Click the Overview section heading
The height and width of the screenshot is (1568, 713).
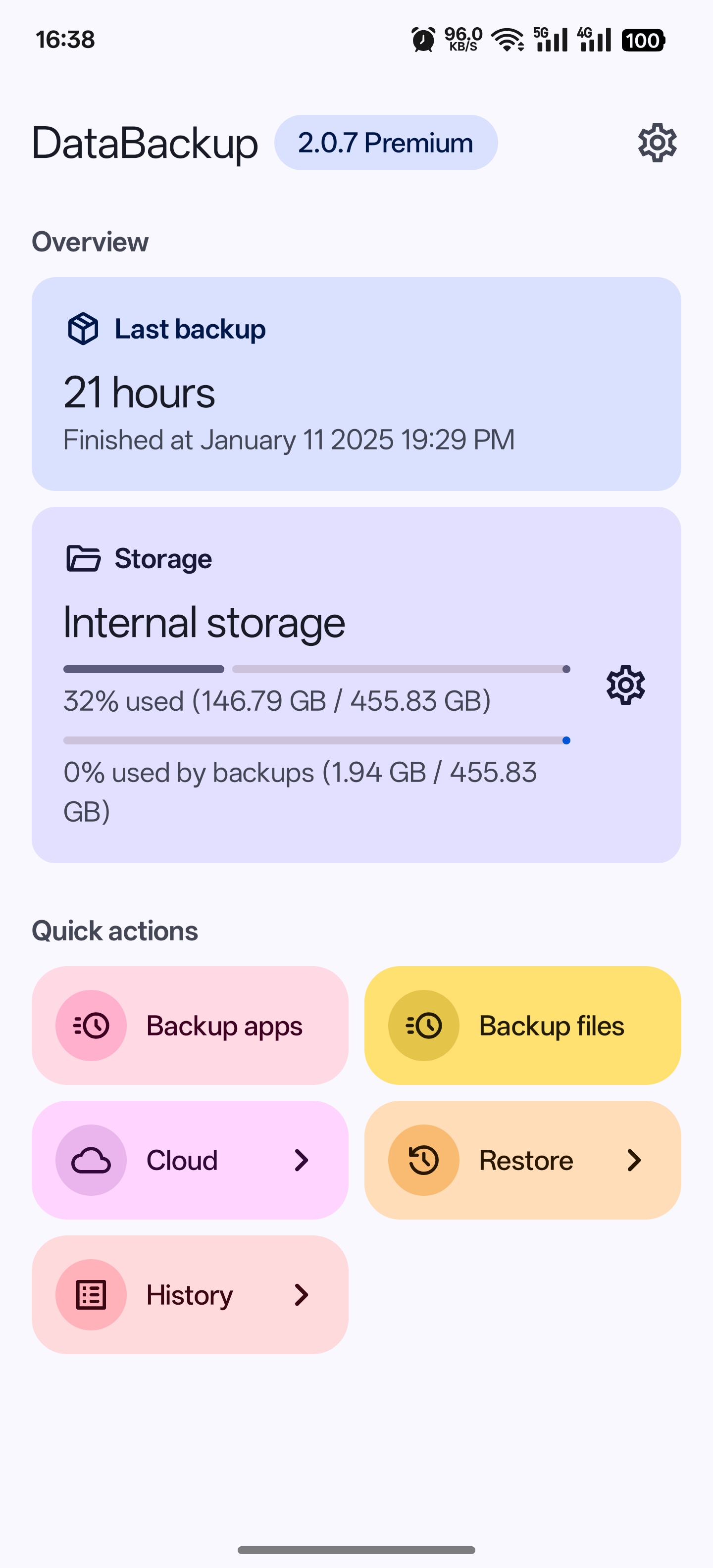click(x=89, y=241)
